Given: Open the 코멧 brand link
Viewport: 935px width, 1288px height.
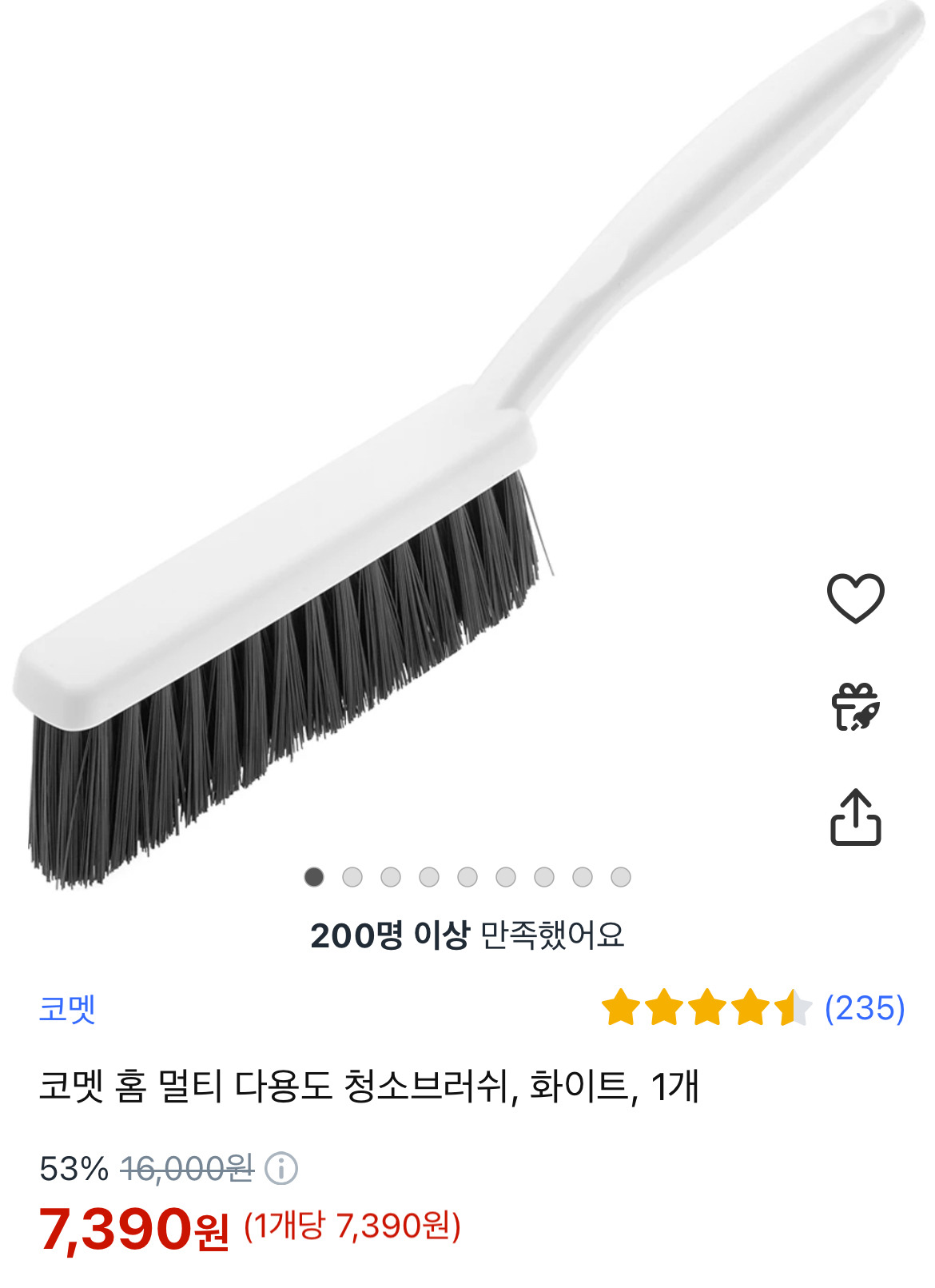Looking at the screenshot, I should [x=67, y=1008].
